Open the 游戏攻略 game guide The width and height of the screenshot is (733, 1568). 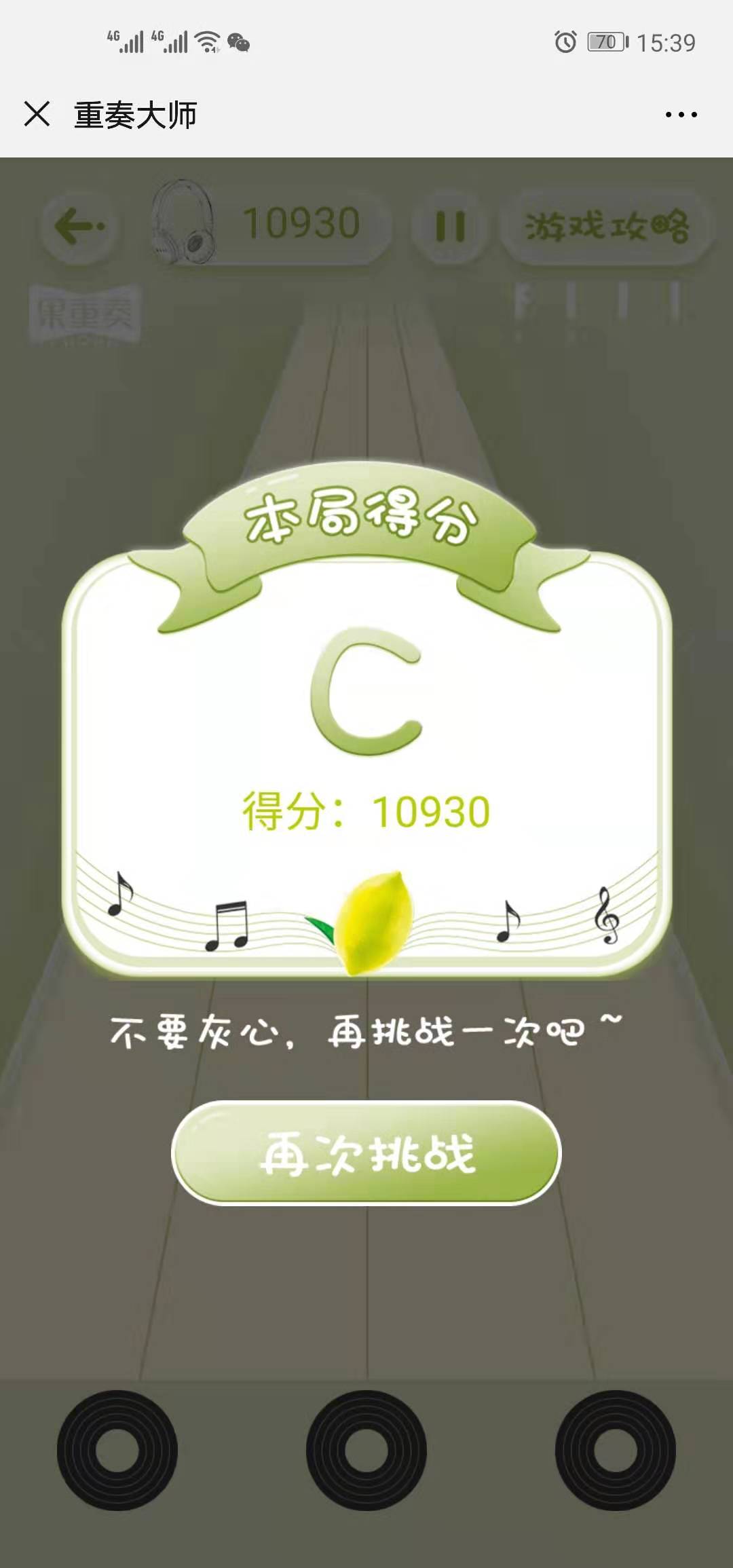click(x=606, y=225)
